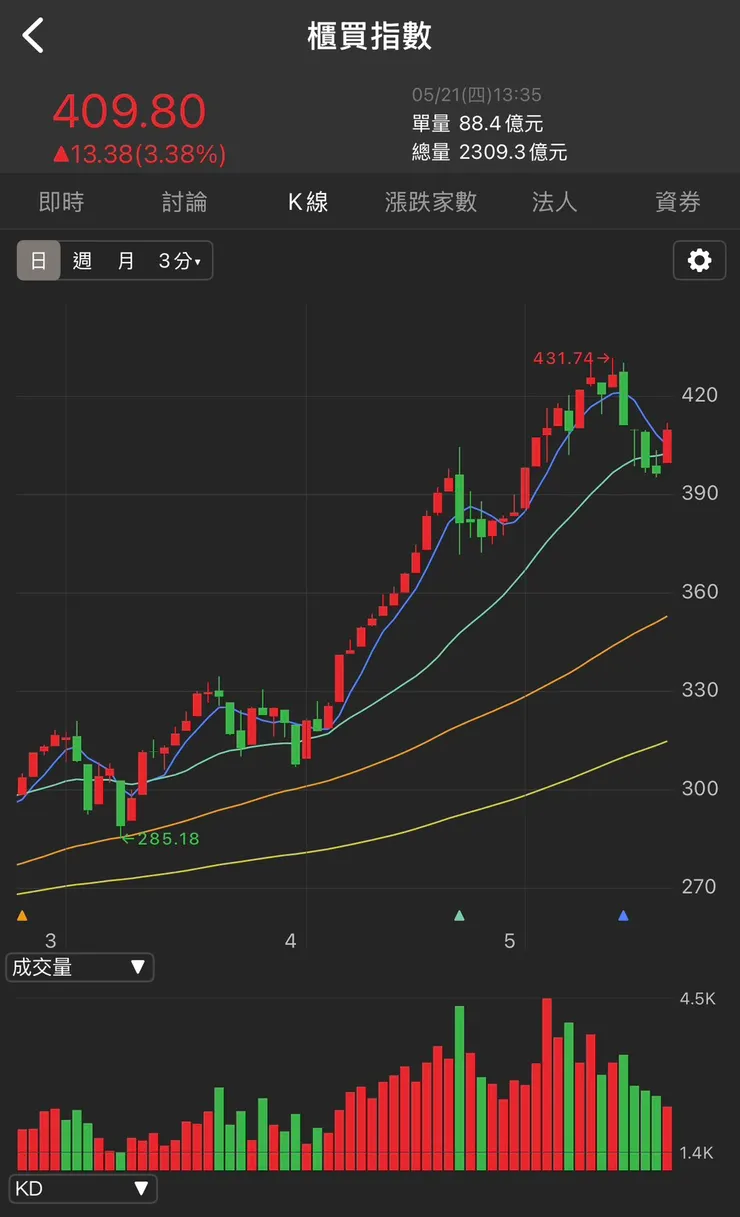Switch to the 資券 tab

point(678,202)
